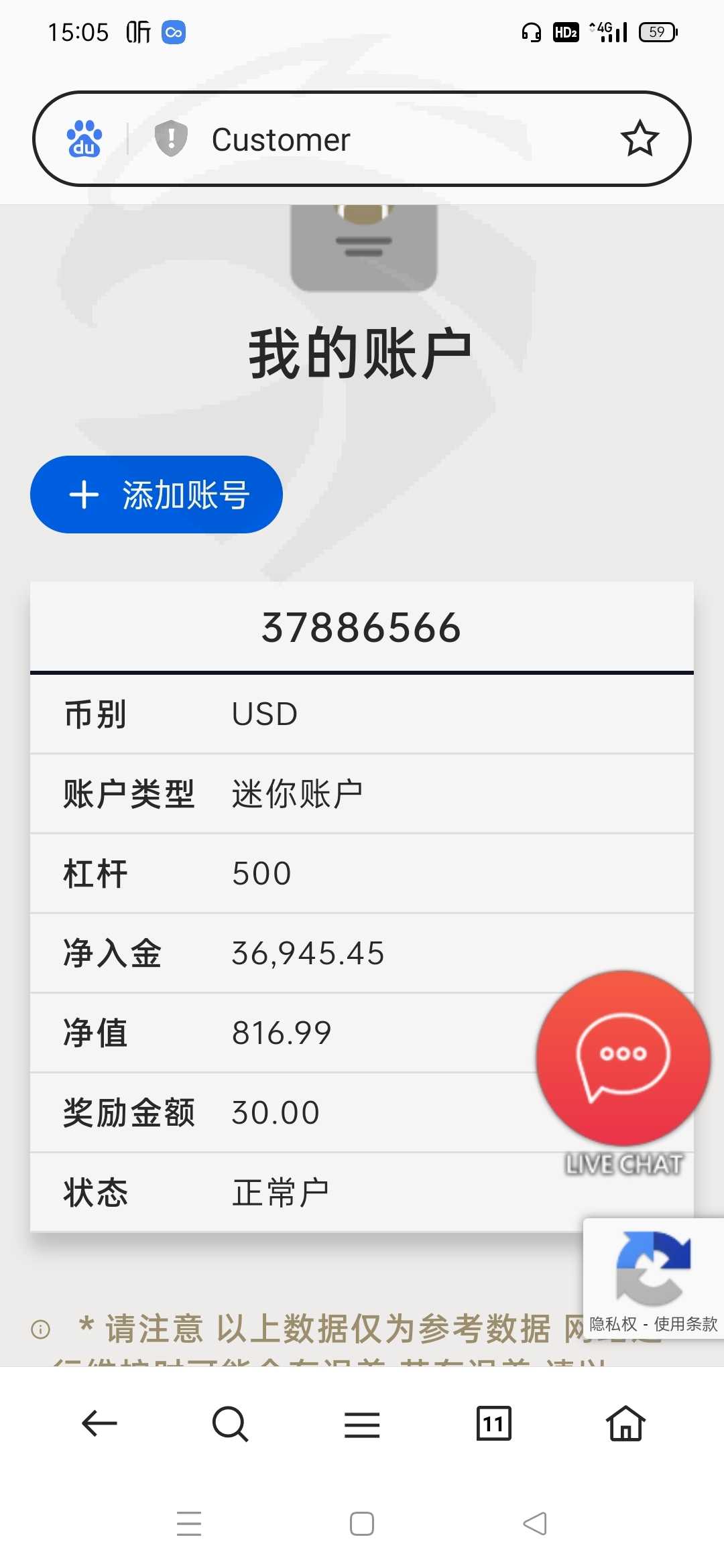Bookmark this page with the star icon
The height and width of the screenshot is (1568, 724).
pyautogui.click(x=640, y=139)
